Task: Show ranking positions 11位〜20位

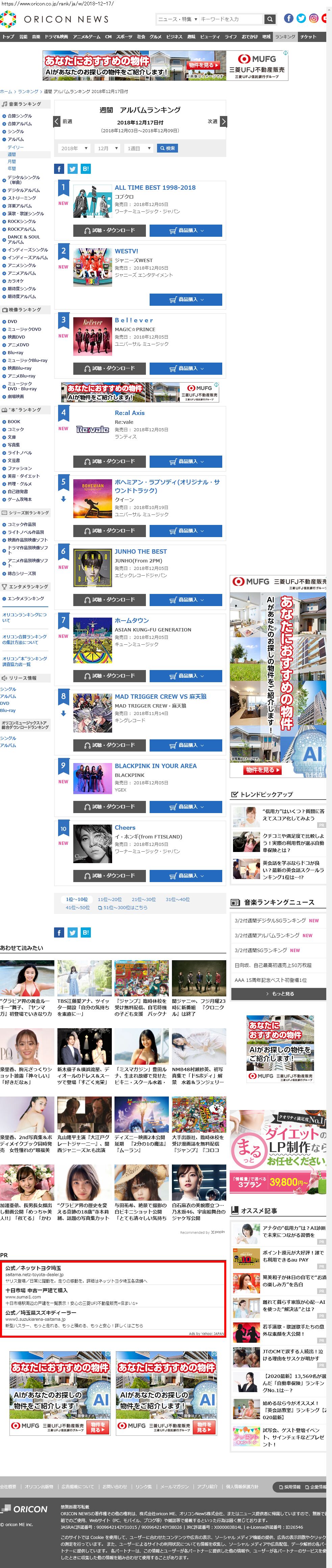Action: pyautogui.click(x=109, y=899)
